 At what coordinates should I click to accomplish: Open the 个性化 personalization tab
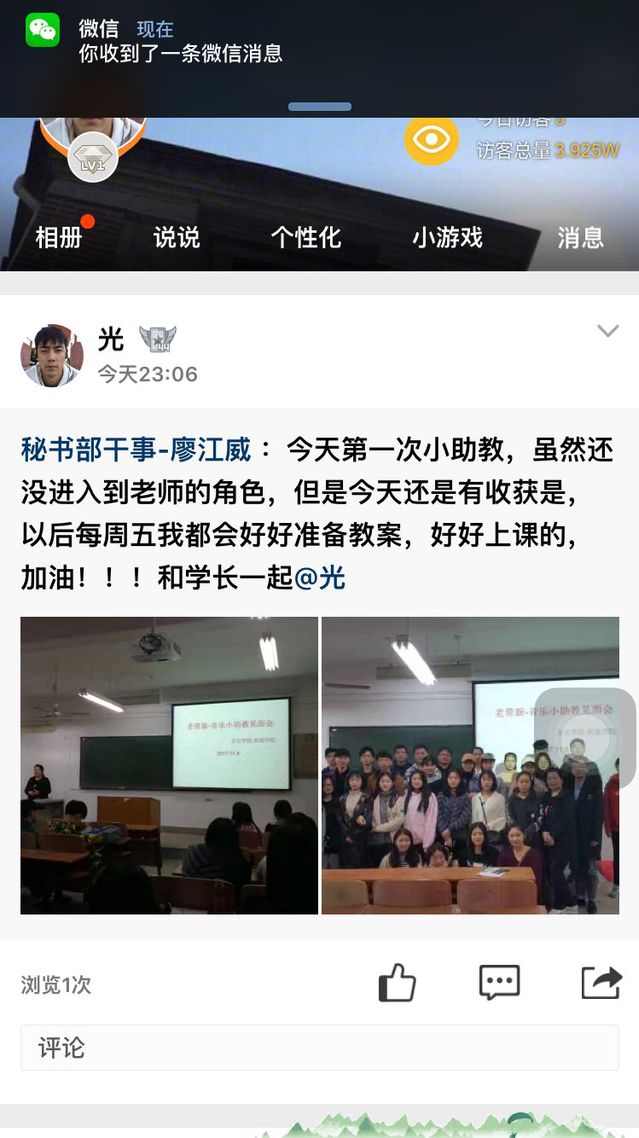coord(306,237)
